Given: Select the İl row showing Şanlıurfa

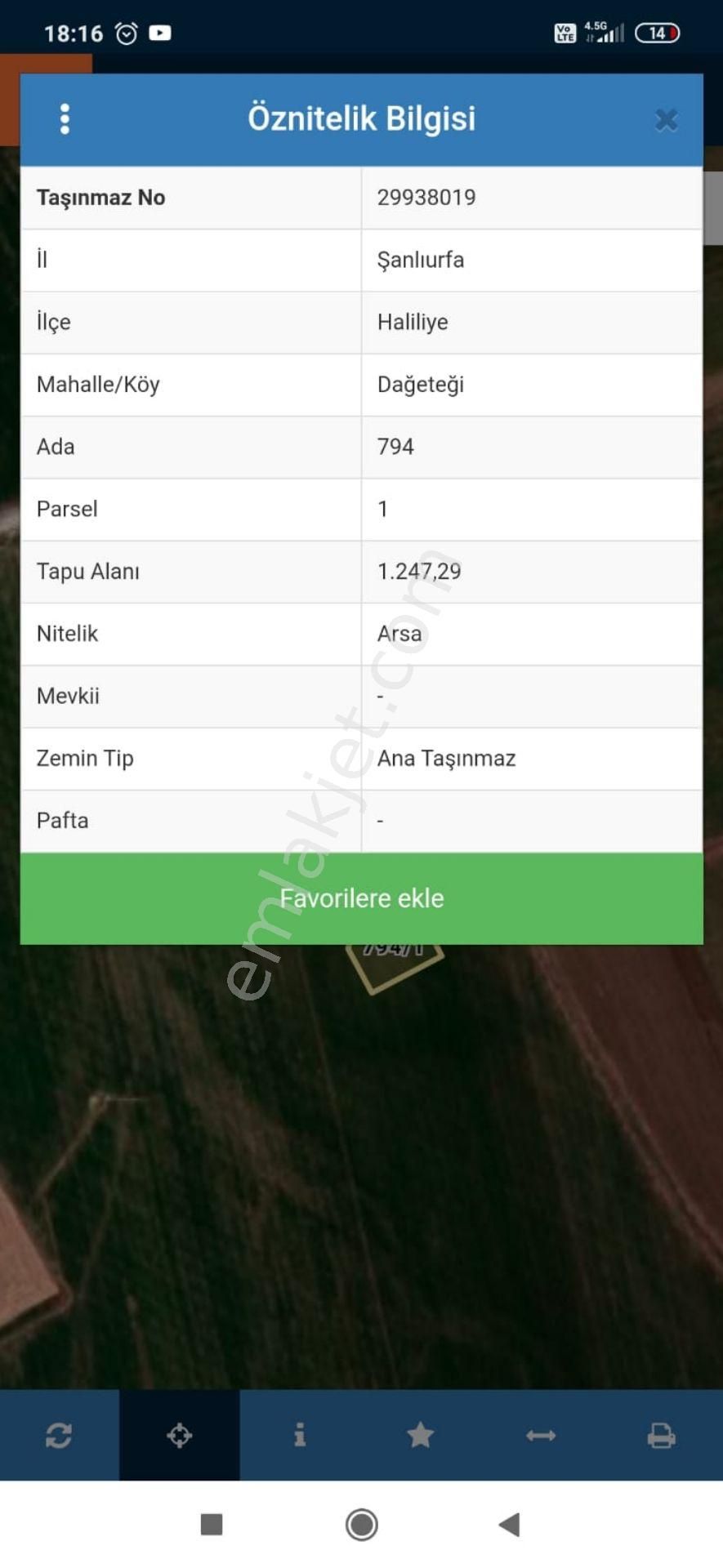Looking at the screenshot, I should (x=419, y=260).
